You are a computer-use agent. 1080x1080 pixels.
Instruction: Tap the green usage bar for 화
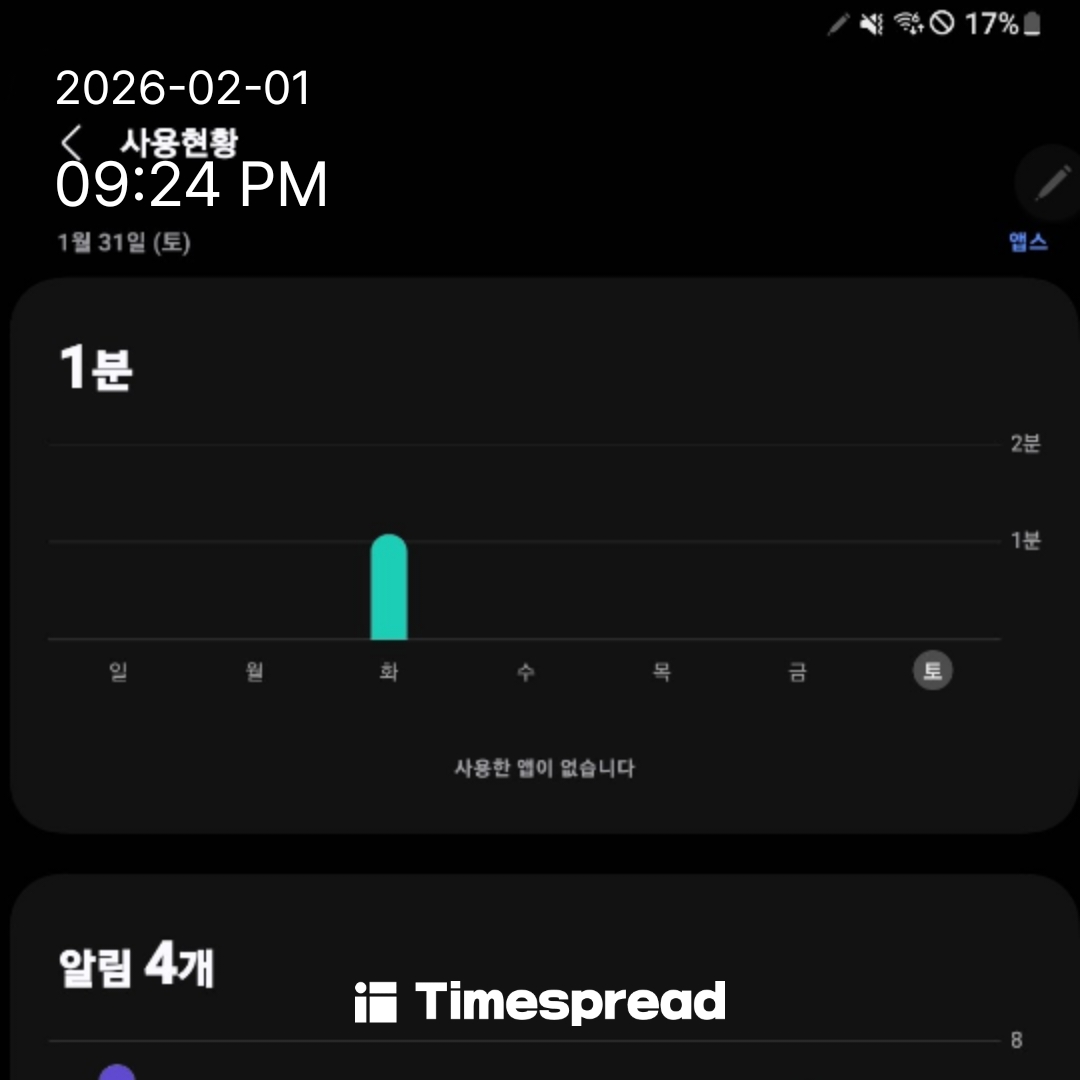[x=389, y=590]
